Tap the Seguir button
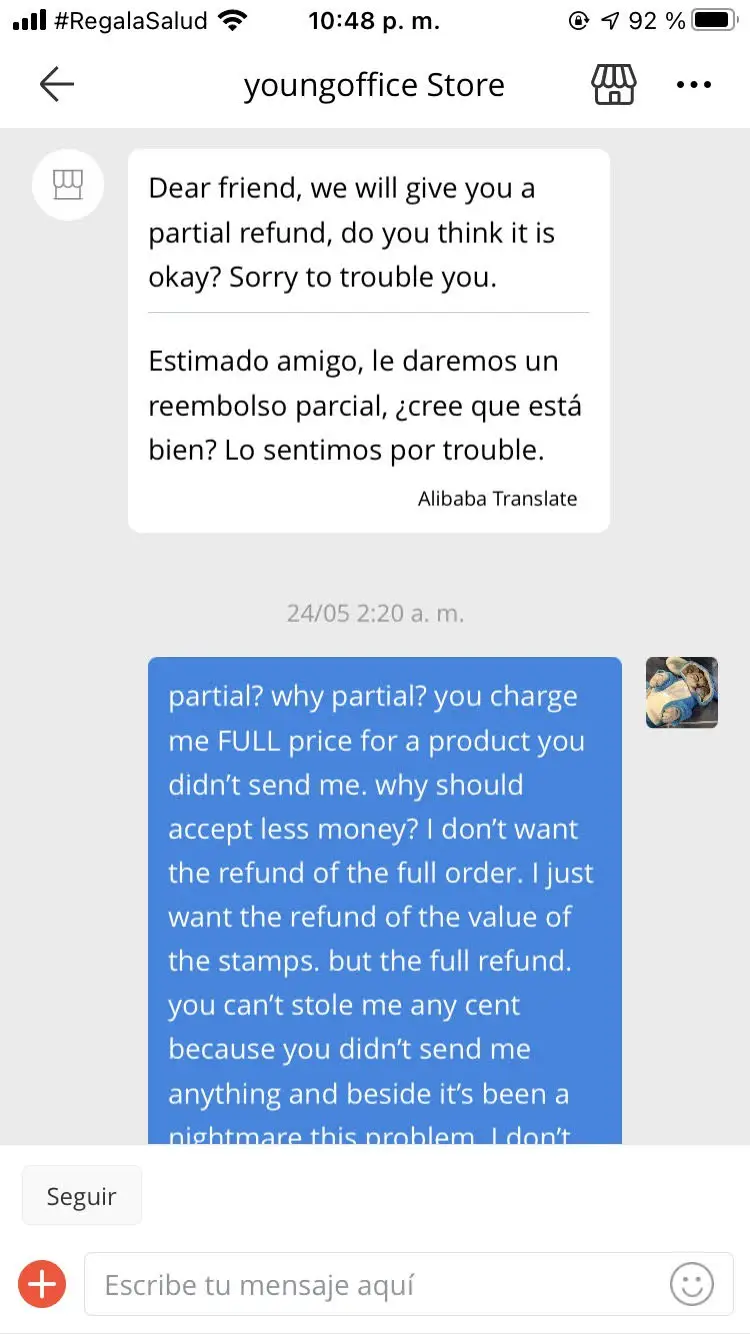Screen dimensions: 750x1334 [x=82, y=1196]
